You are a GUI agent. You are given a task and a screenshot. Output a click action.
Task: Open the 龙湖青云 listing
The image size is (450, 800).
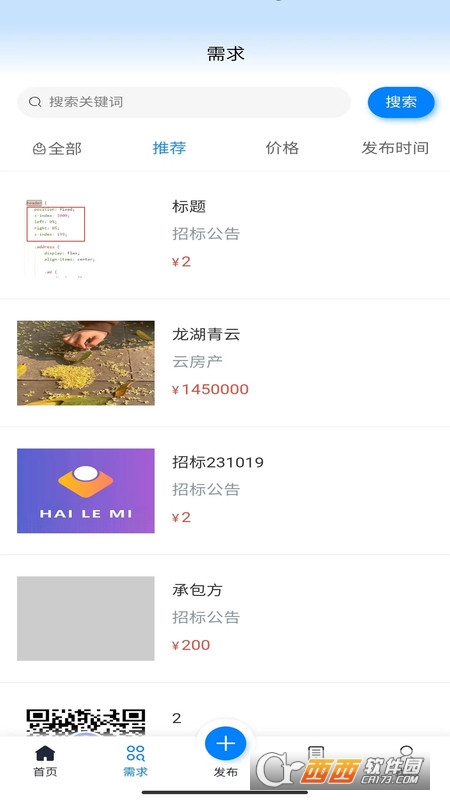[225, 363]
